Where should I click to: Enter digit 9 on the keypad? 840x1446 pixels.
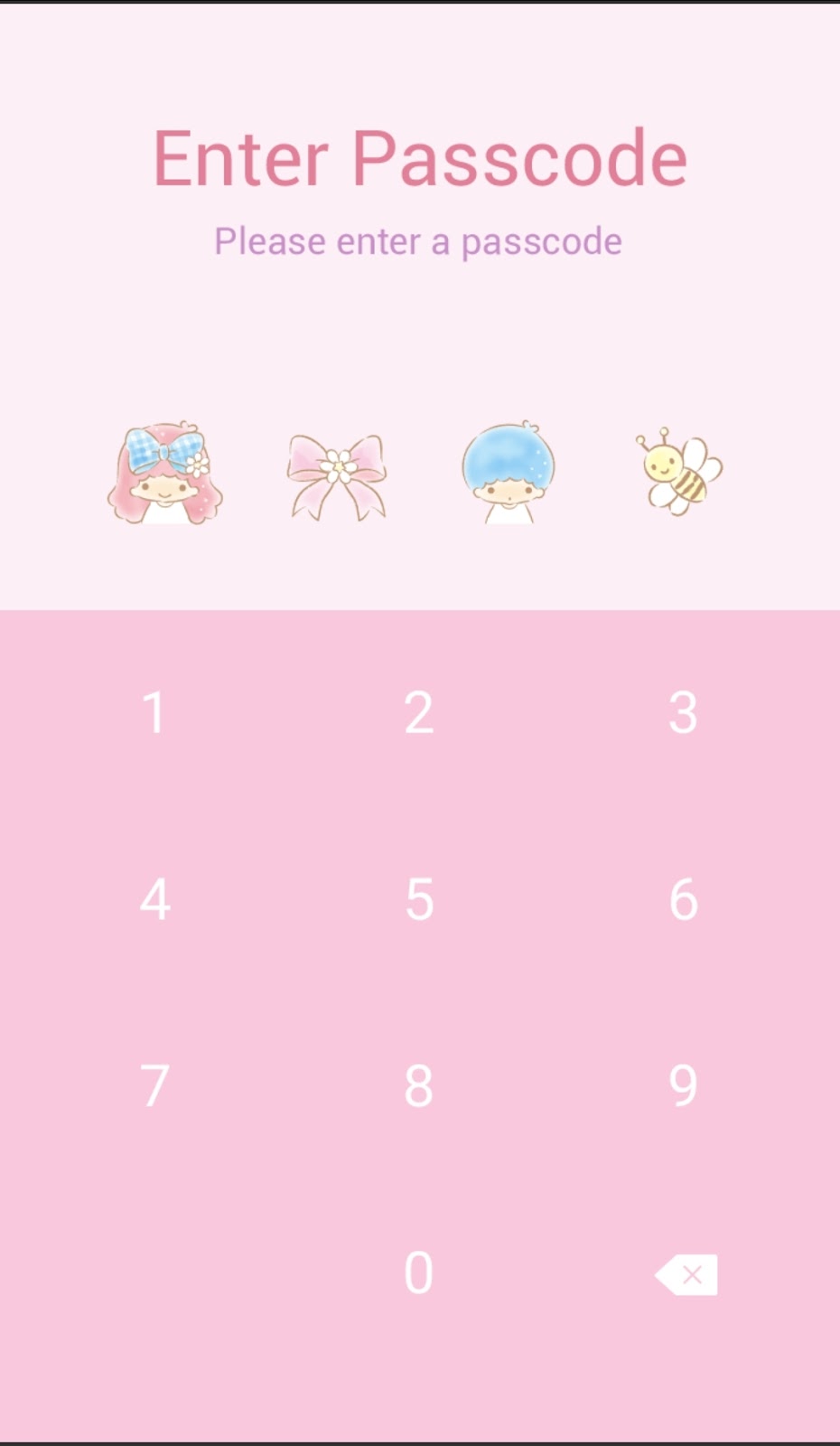(x=683, y=1085)
